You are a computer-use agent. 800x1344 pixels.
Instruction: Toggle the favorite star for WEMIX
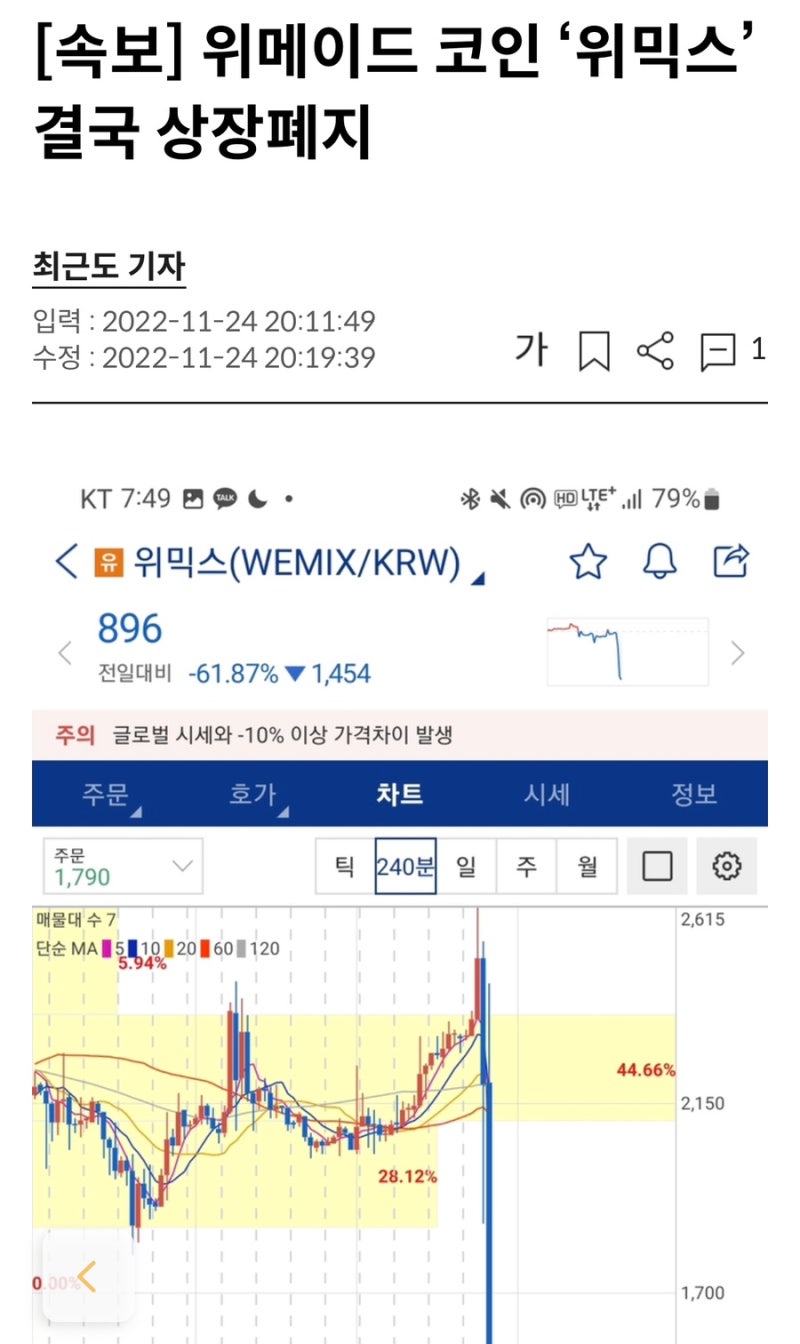tap(589, 562)
